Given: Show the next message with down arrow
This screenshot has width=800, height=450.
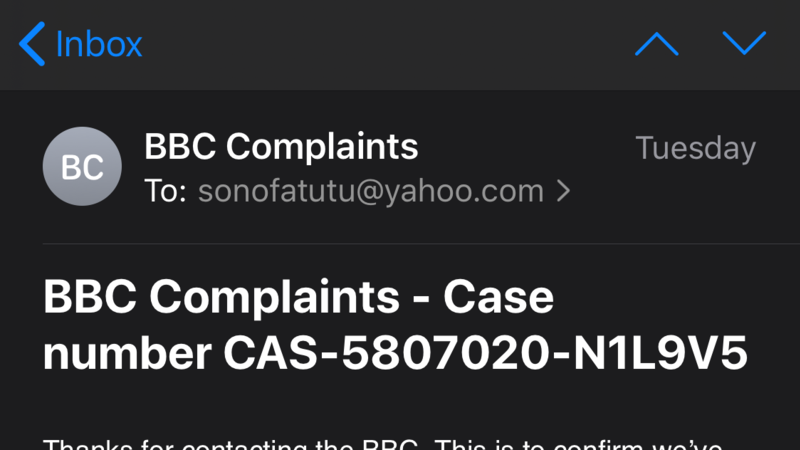Looking at the screenshot, I should (743, 44).
